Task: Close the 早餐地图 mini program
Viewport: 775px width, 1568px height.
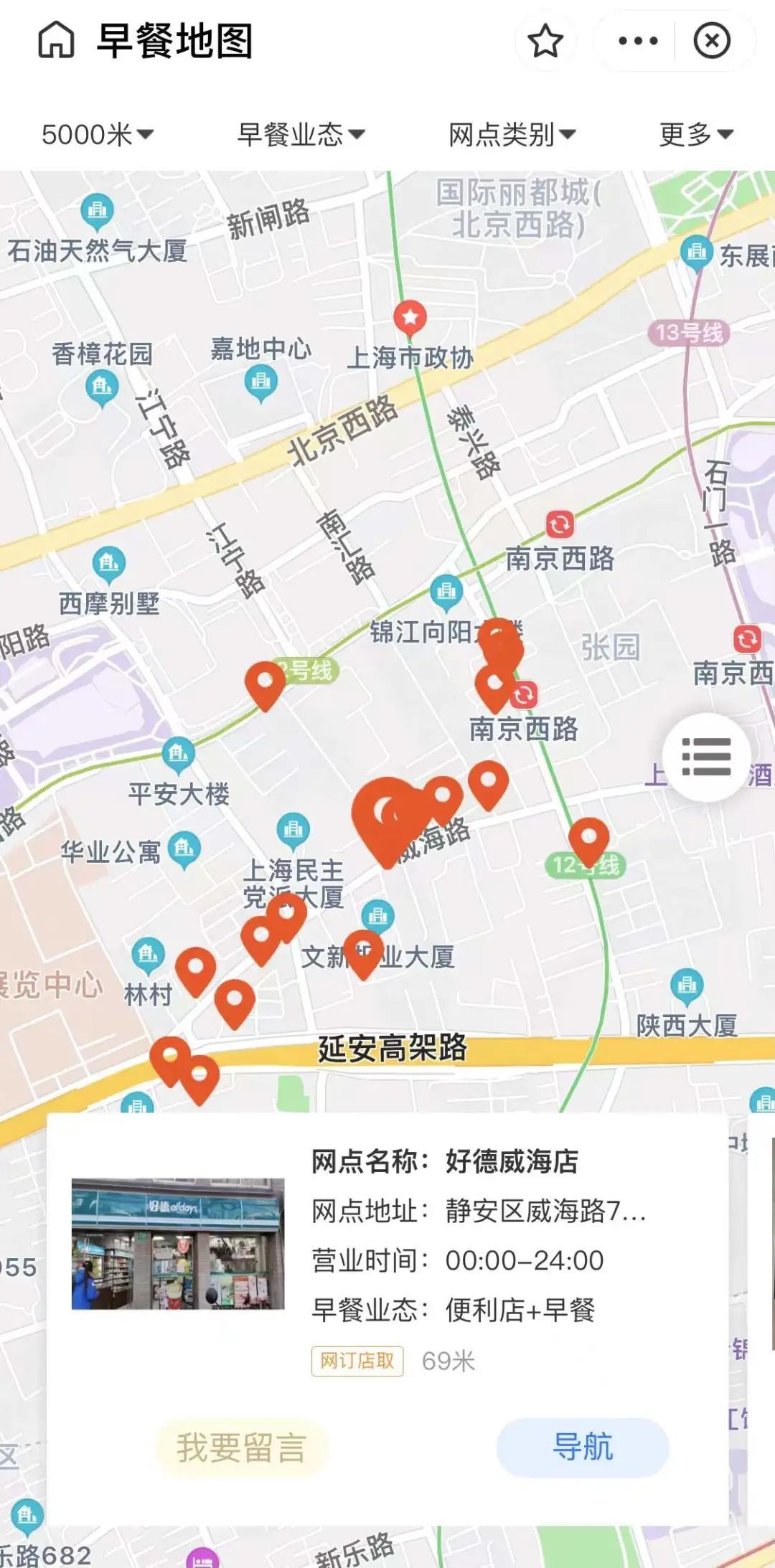Action: pos(712,41)
